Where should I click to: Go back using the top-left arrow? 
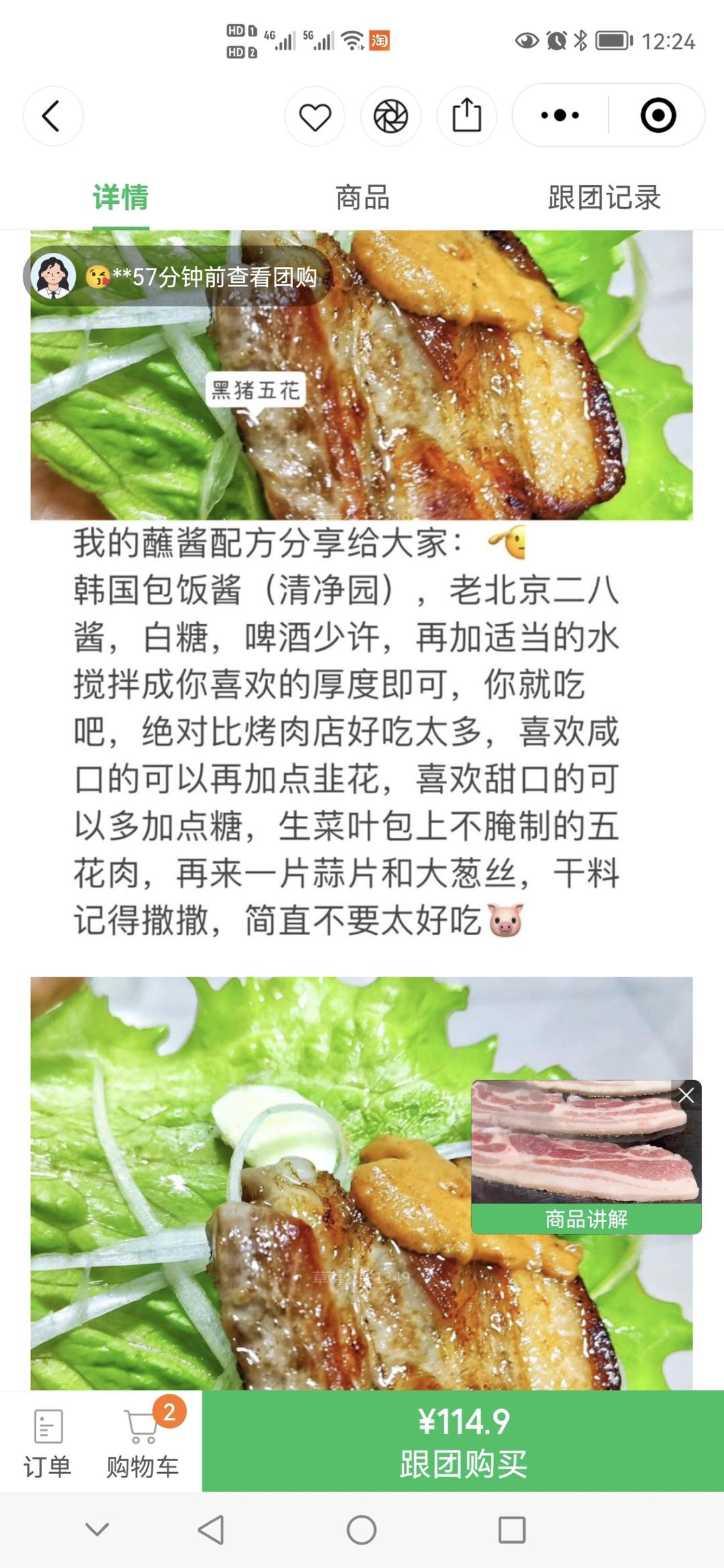[x=52, y=116]
